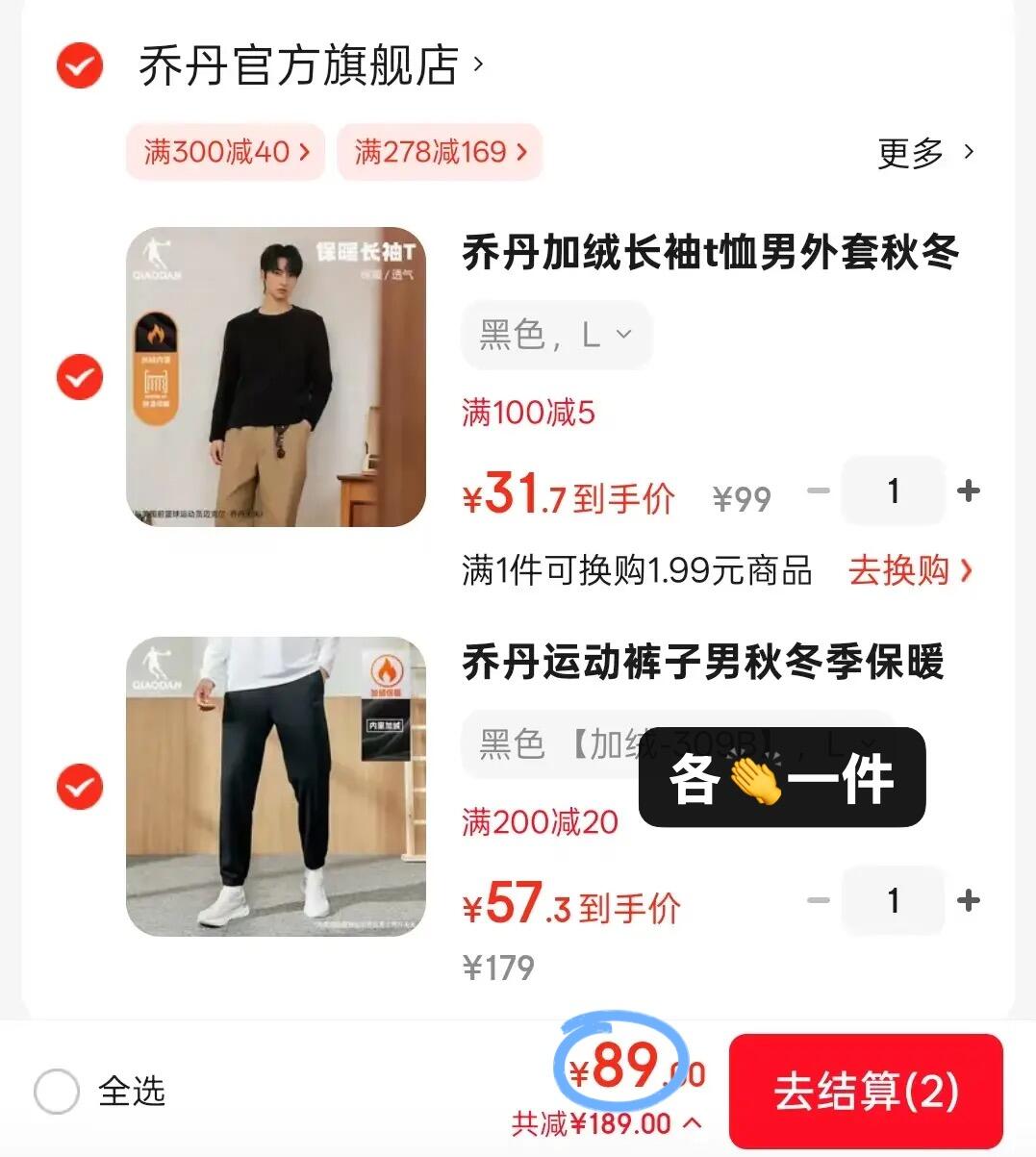
Task: Deselect the 乔丹加绒长袖t恤 item checkbox
Action: point(79,376)
